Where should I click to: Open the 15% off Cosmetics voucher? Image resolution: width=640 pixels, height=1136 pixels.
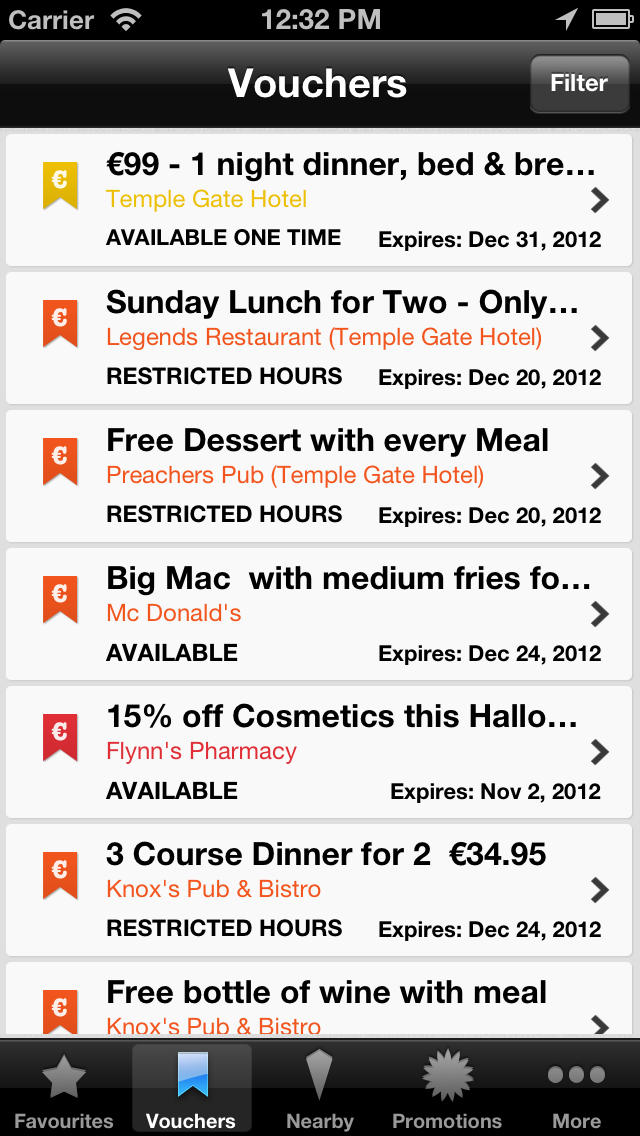pos(319,752)
